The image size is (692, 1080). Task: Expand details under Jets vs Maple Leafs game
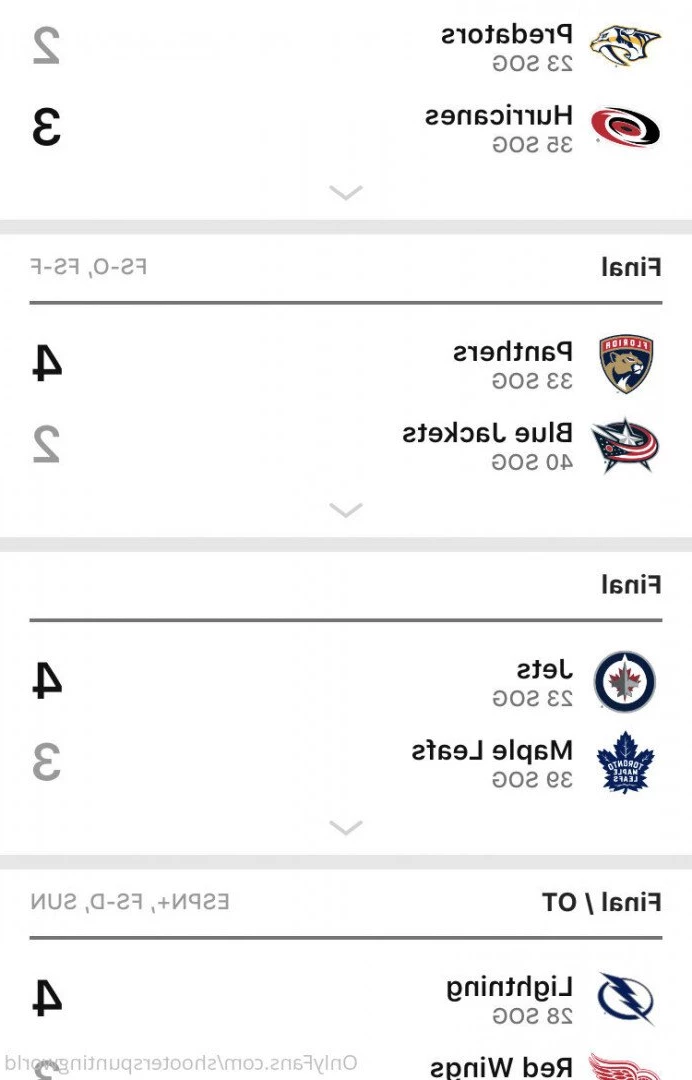(346, 827)
